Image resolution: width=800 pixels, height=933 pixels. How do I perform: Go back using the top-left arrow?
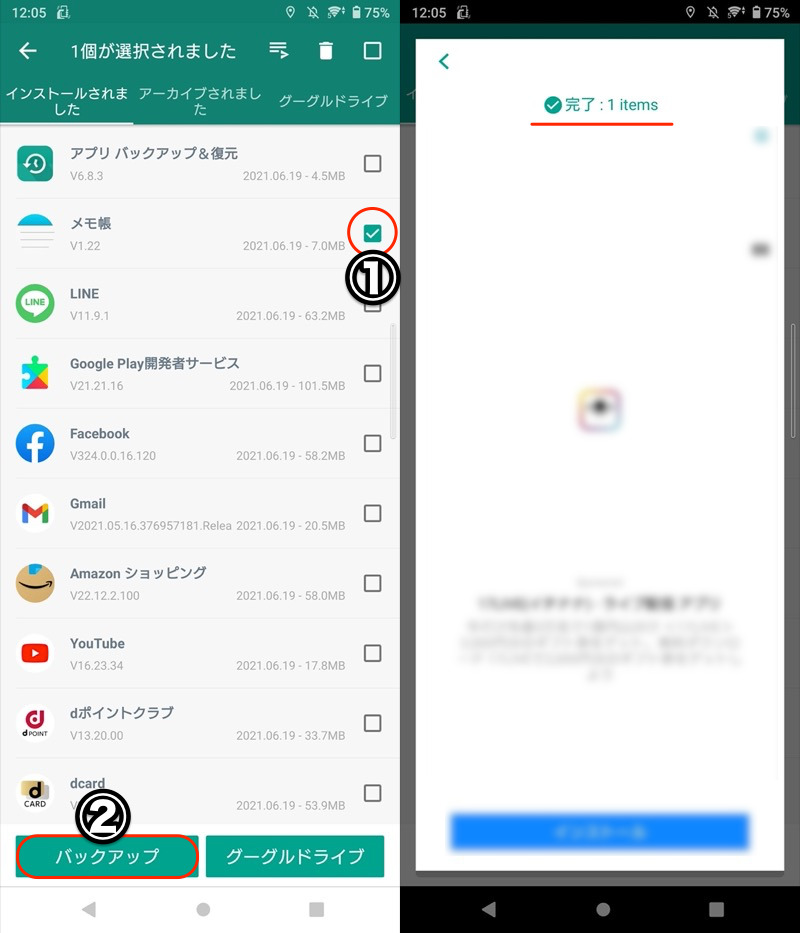[28, 51]
